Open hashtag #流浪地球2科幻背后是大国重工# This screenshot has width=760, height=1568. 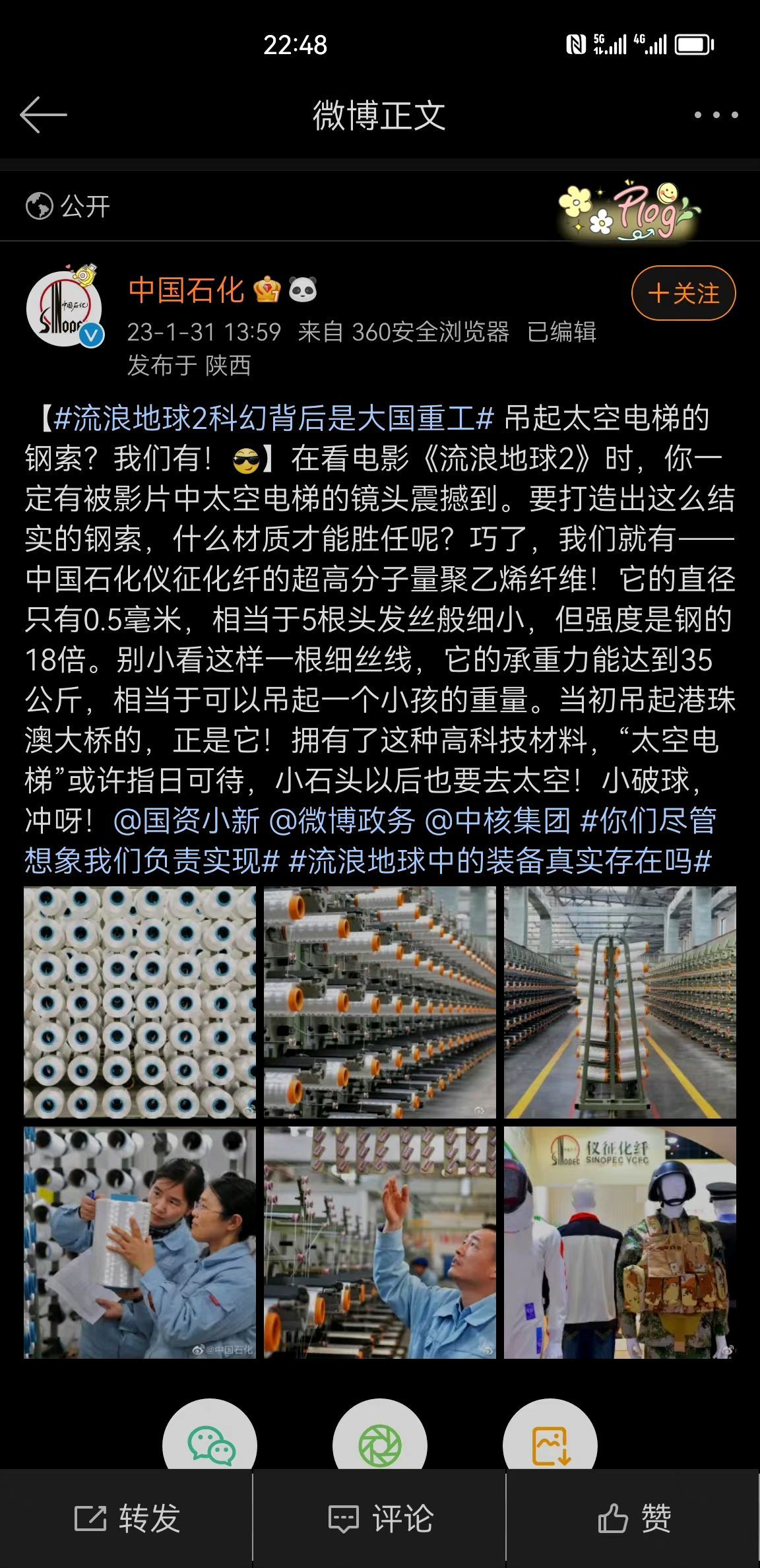[x=274, y=418]
